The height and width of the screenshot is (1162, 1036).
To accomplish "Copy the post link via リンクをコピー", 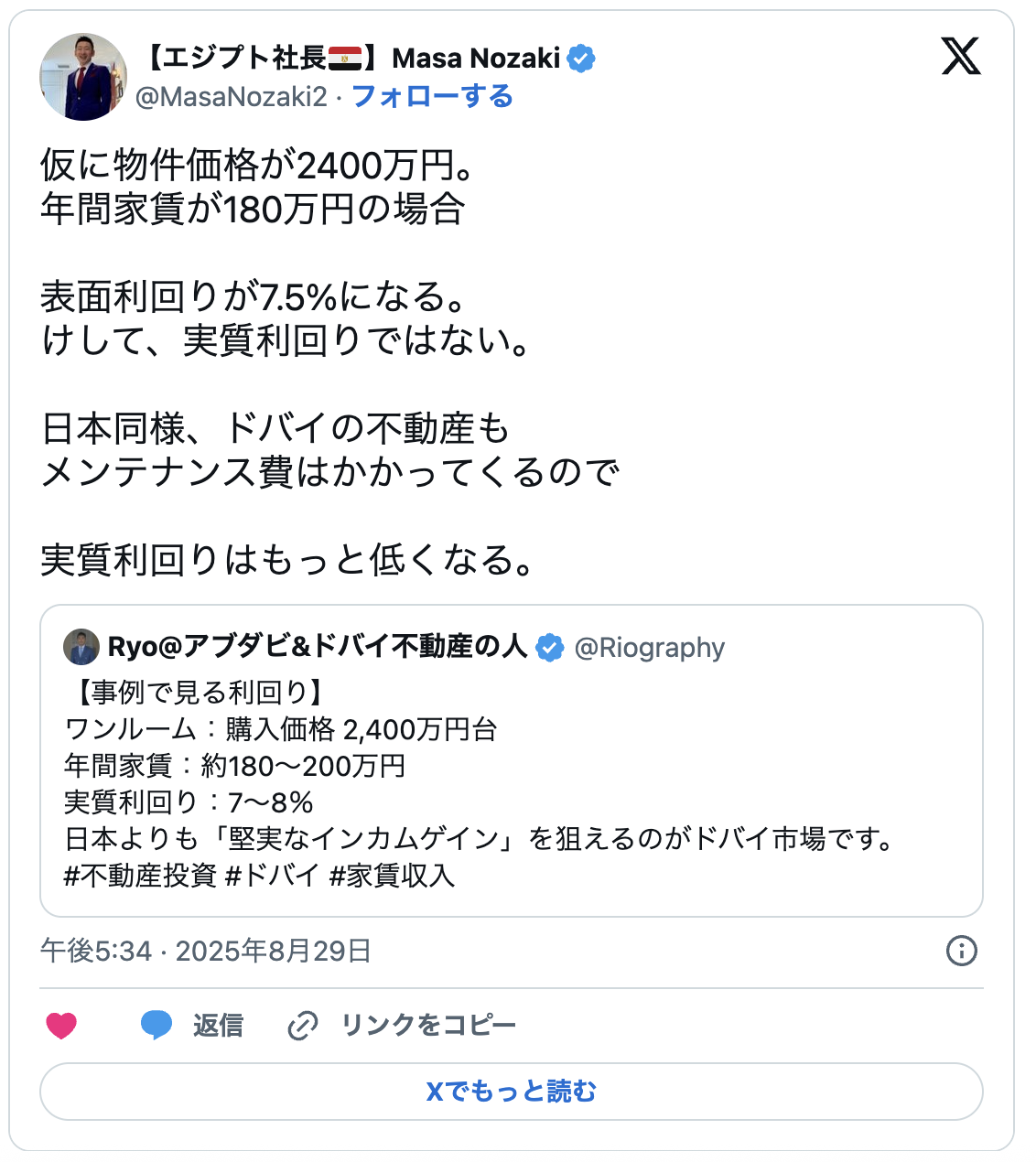I will click(x=403, y=1026).
